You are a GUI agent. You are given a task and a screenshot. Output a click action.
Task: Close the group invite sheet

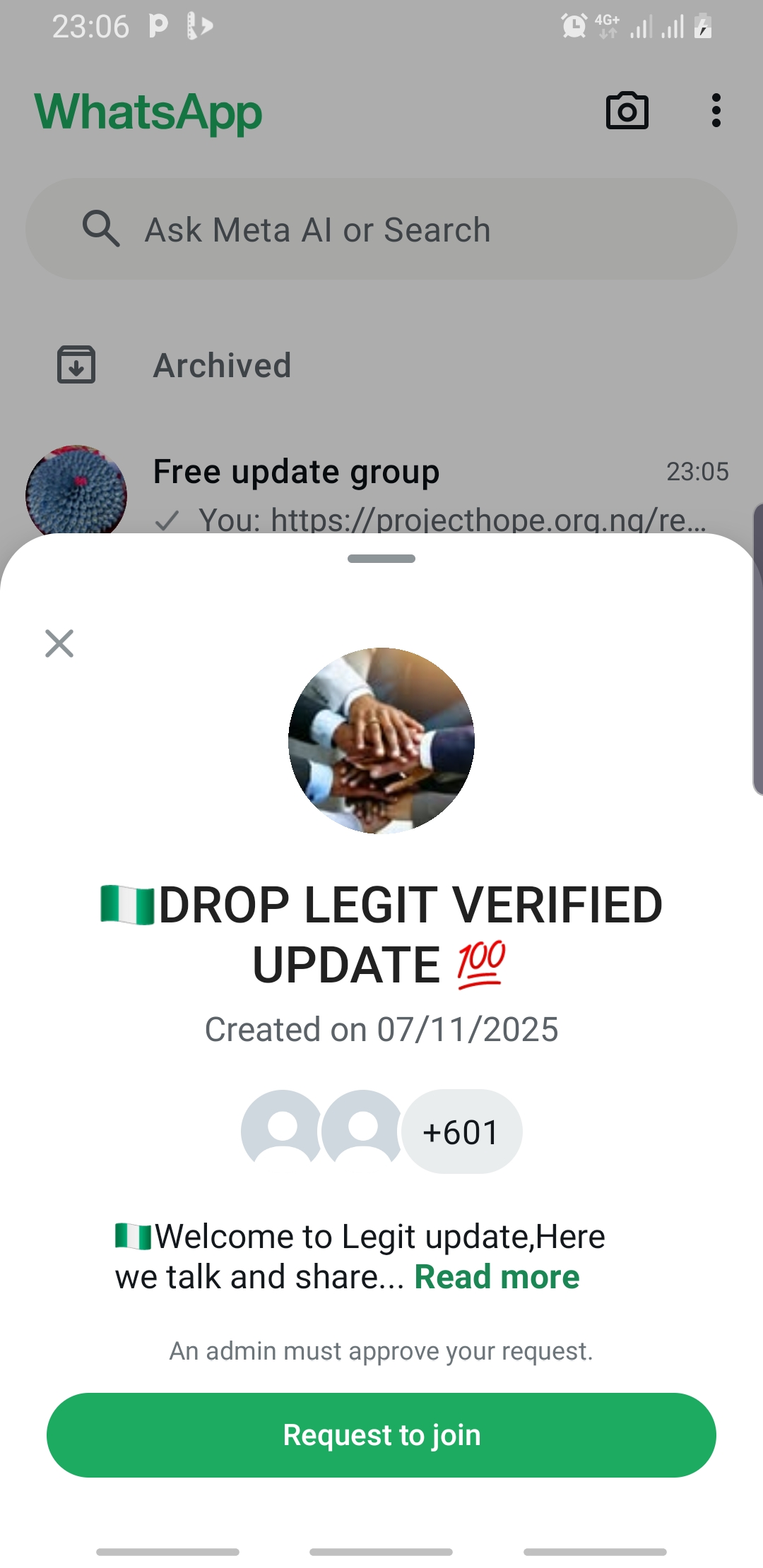click(x=59, y=643)
